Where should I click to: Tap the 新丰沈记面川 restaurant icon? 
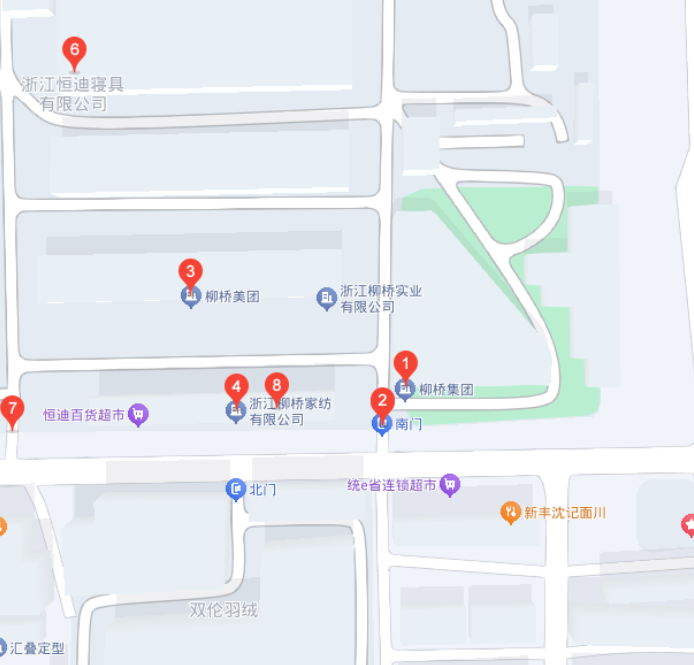(510, 513)
